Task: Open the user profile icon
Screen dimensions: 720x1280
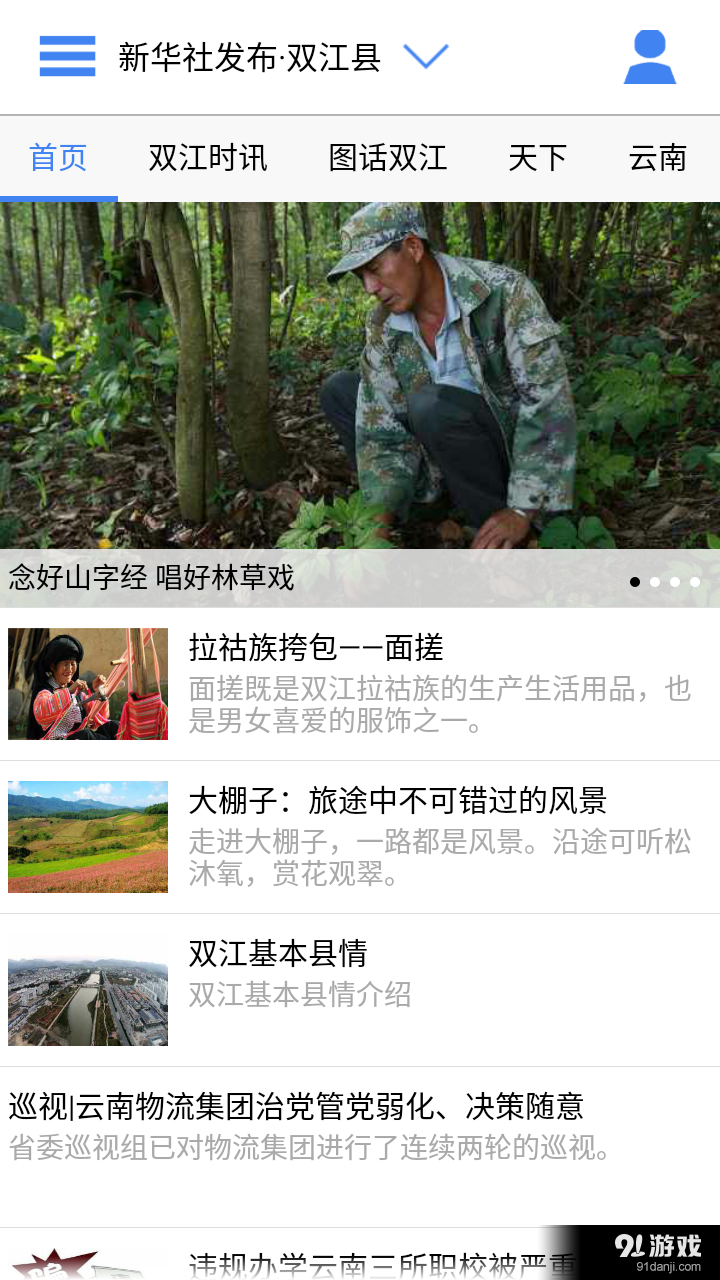Action: (x=650, y=58)
